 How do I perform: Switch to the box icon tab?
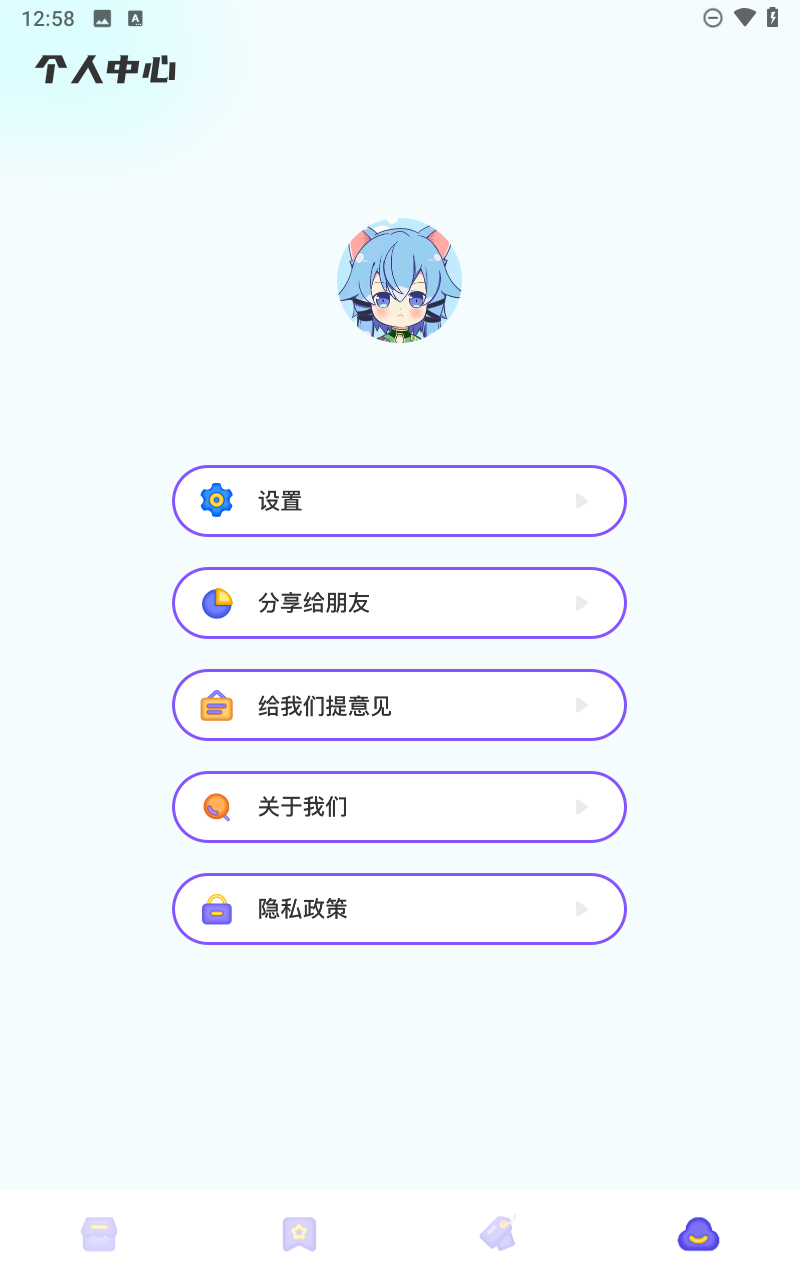[99, 1234]
